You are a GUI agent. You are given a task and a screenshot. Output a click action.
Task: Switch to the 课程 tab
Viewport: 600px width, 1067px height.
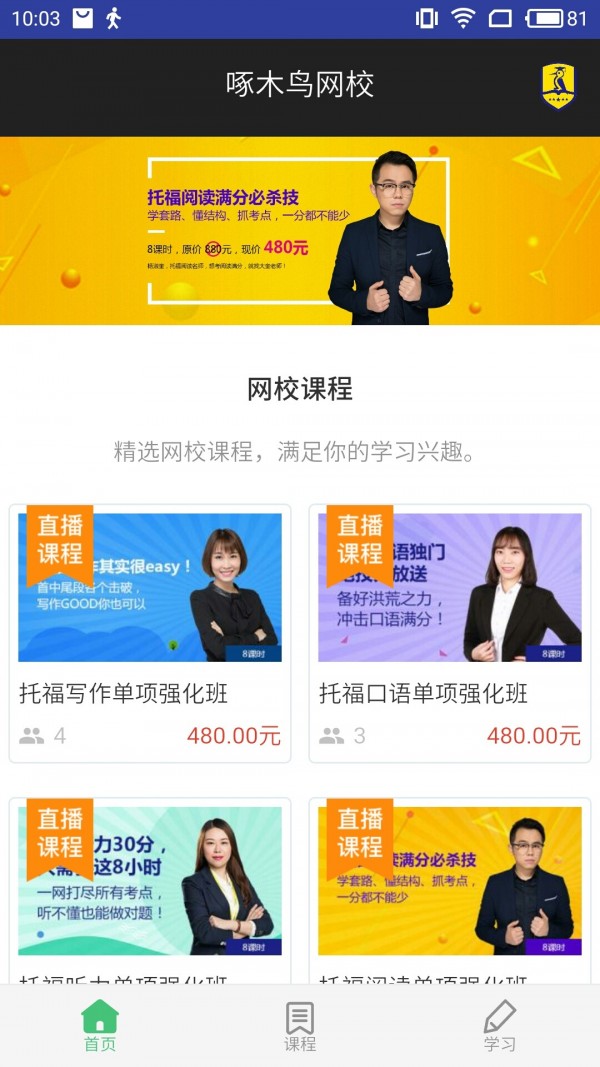[x=300, y=1026]
